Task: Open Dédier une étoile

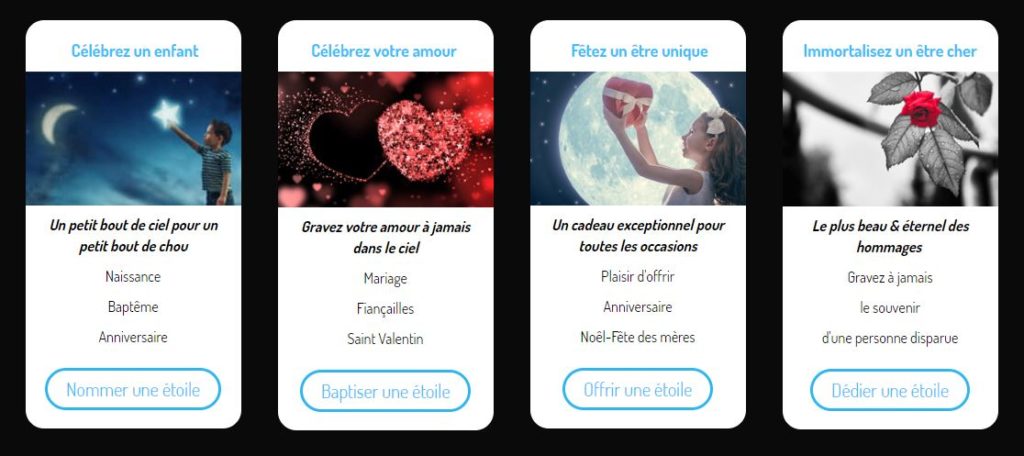Action: coord(889,390)
